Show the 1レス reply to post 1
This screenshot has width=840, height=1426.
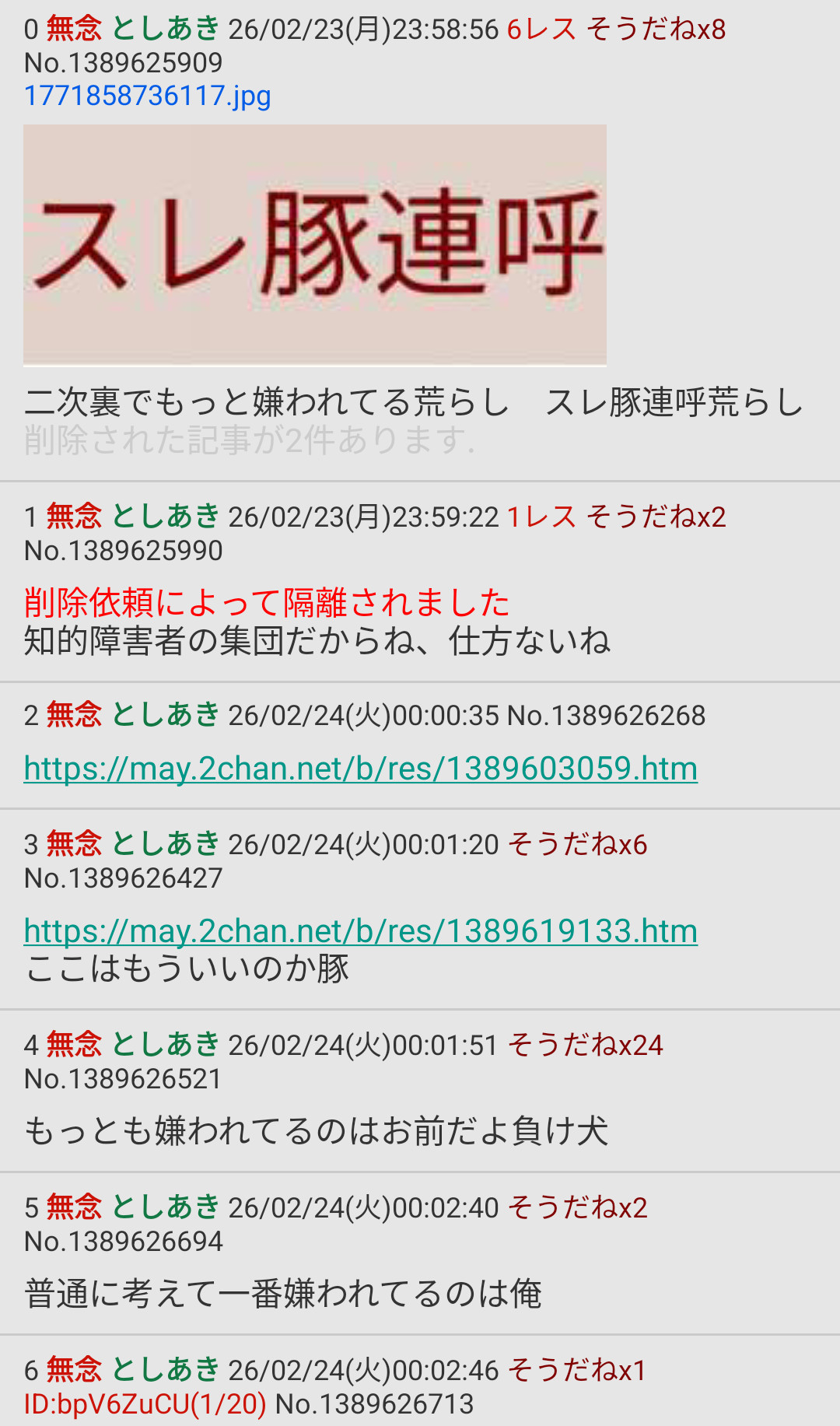(541, 517)
